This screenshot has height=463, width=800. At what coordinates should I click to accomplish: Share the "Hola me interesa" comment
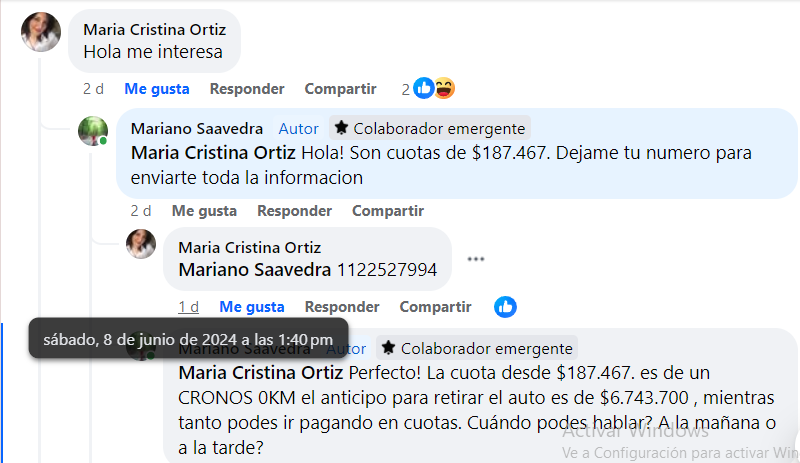pyautogui.click(x=340, y=89)
